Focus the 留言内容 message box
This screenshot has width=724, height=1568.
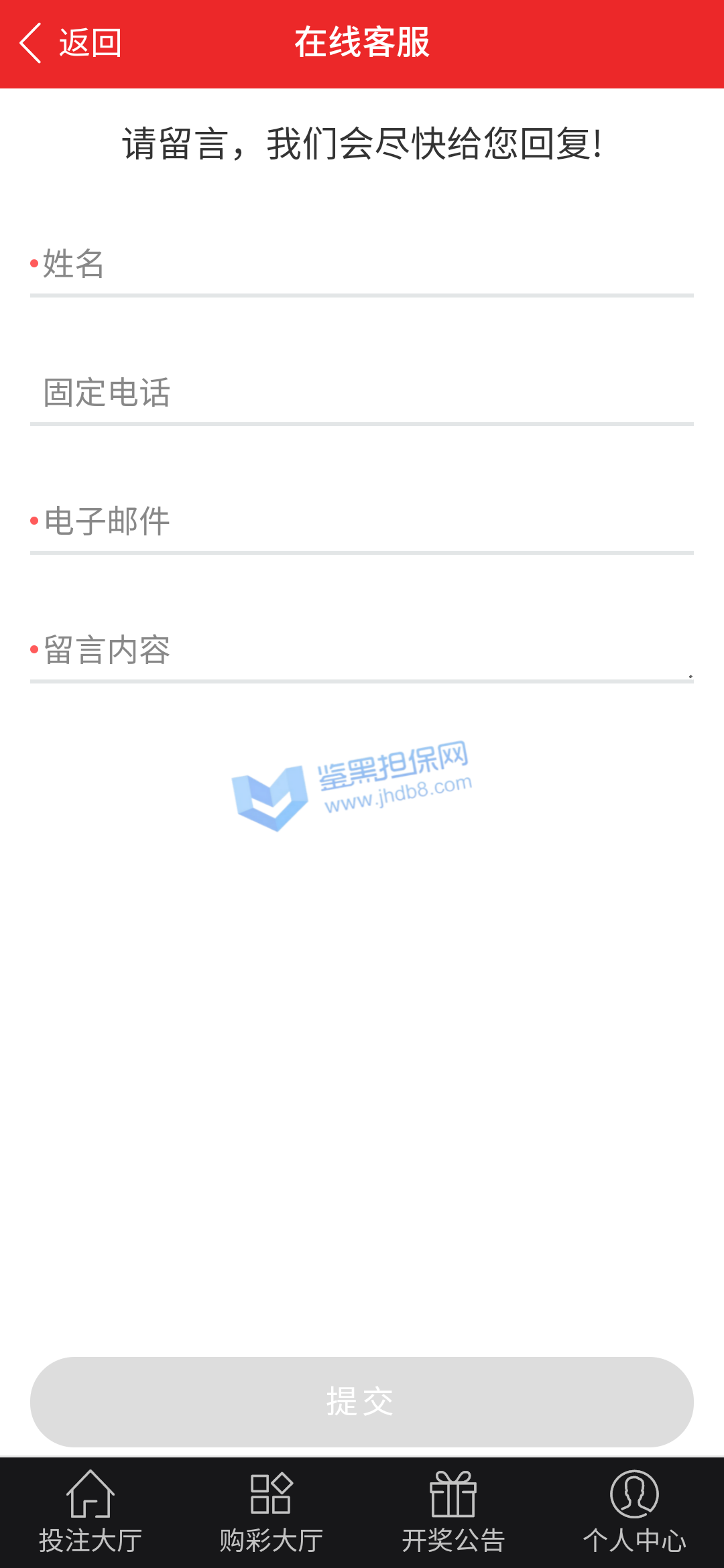(x=362, y=651)
